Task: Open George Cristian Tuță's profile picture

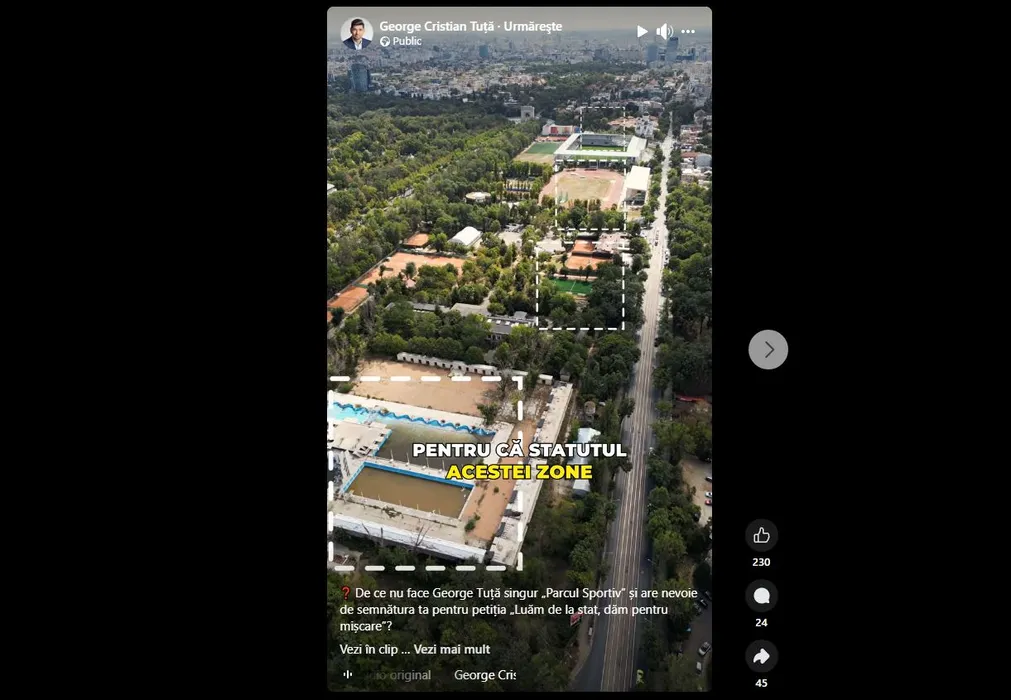Action: [x=356, y=32]
